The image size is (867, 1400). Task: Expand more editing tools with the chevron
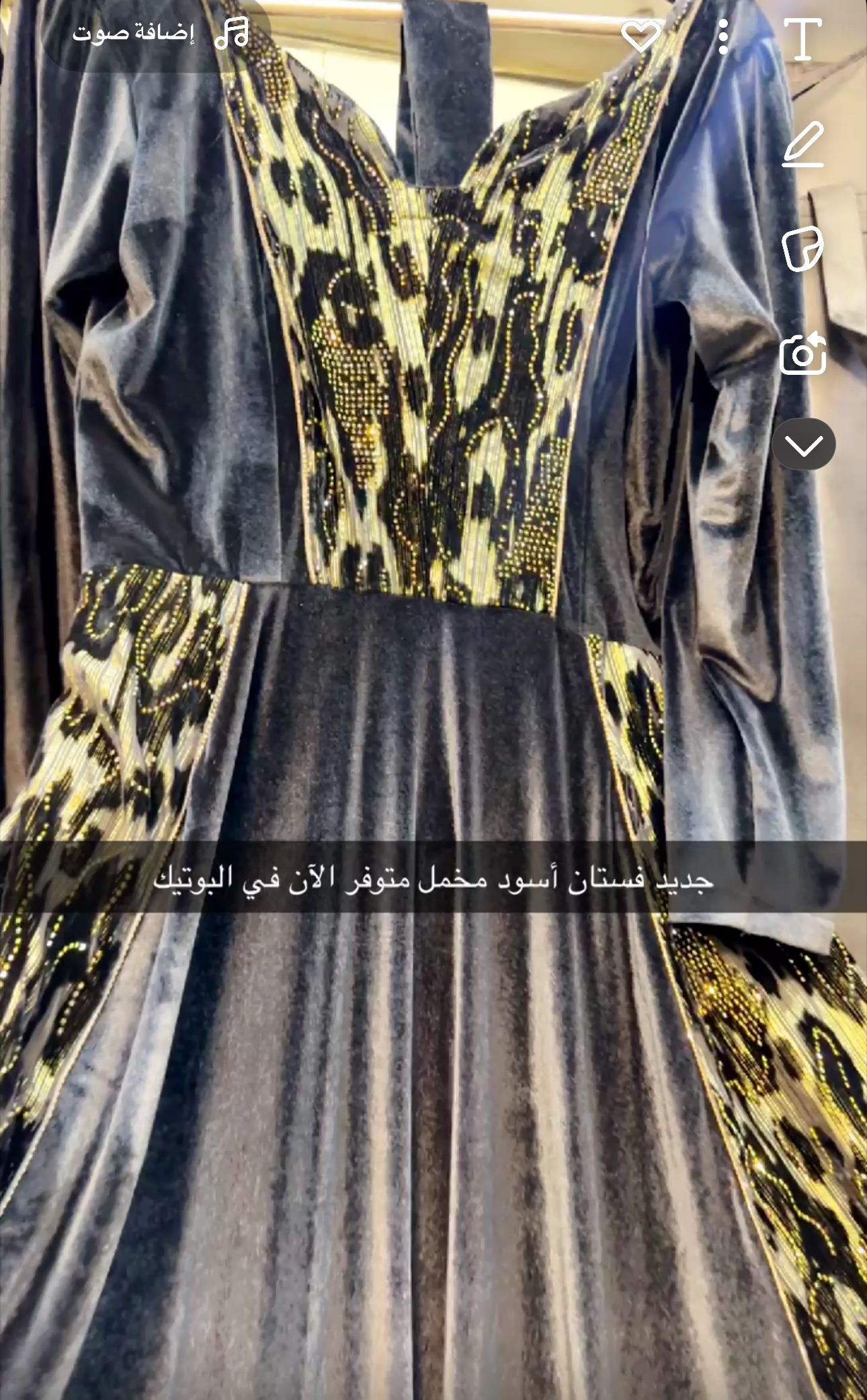[804, 445]
